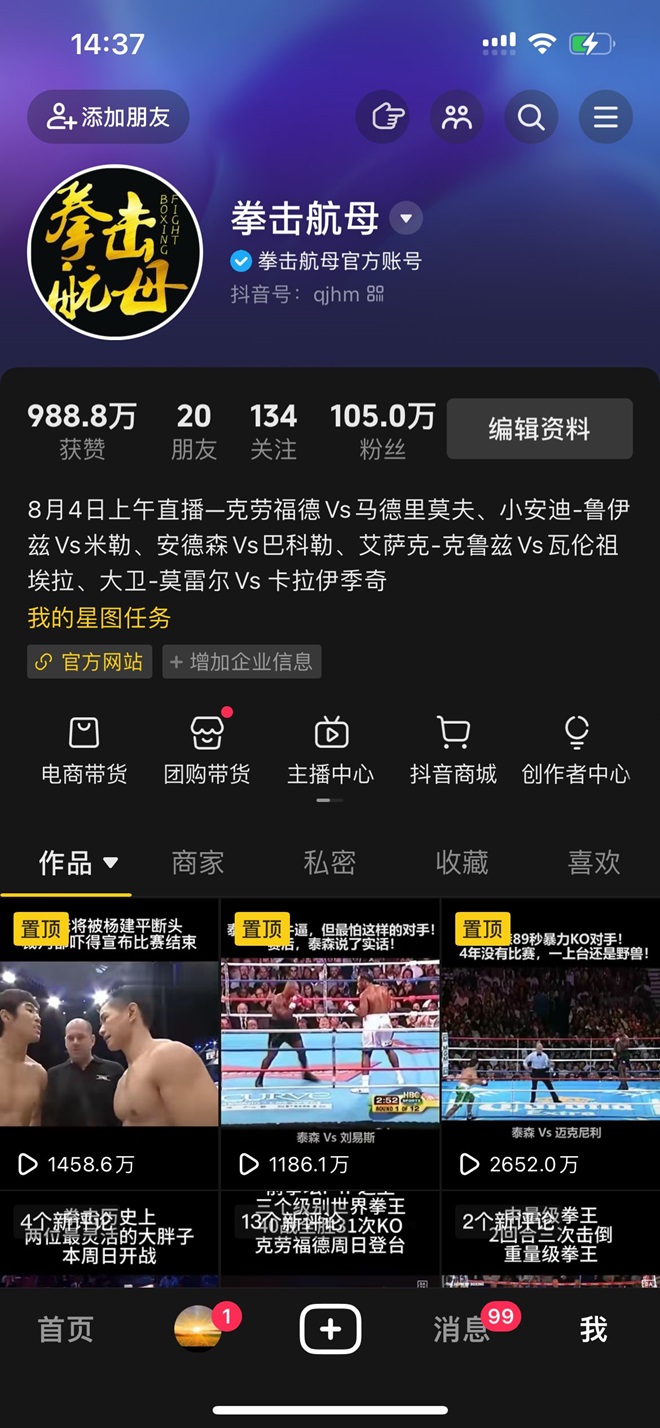Viewport: 660px width, 1428px height.
Task: Open 我的星图任务 link
Action: click(99, 618)
